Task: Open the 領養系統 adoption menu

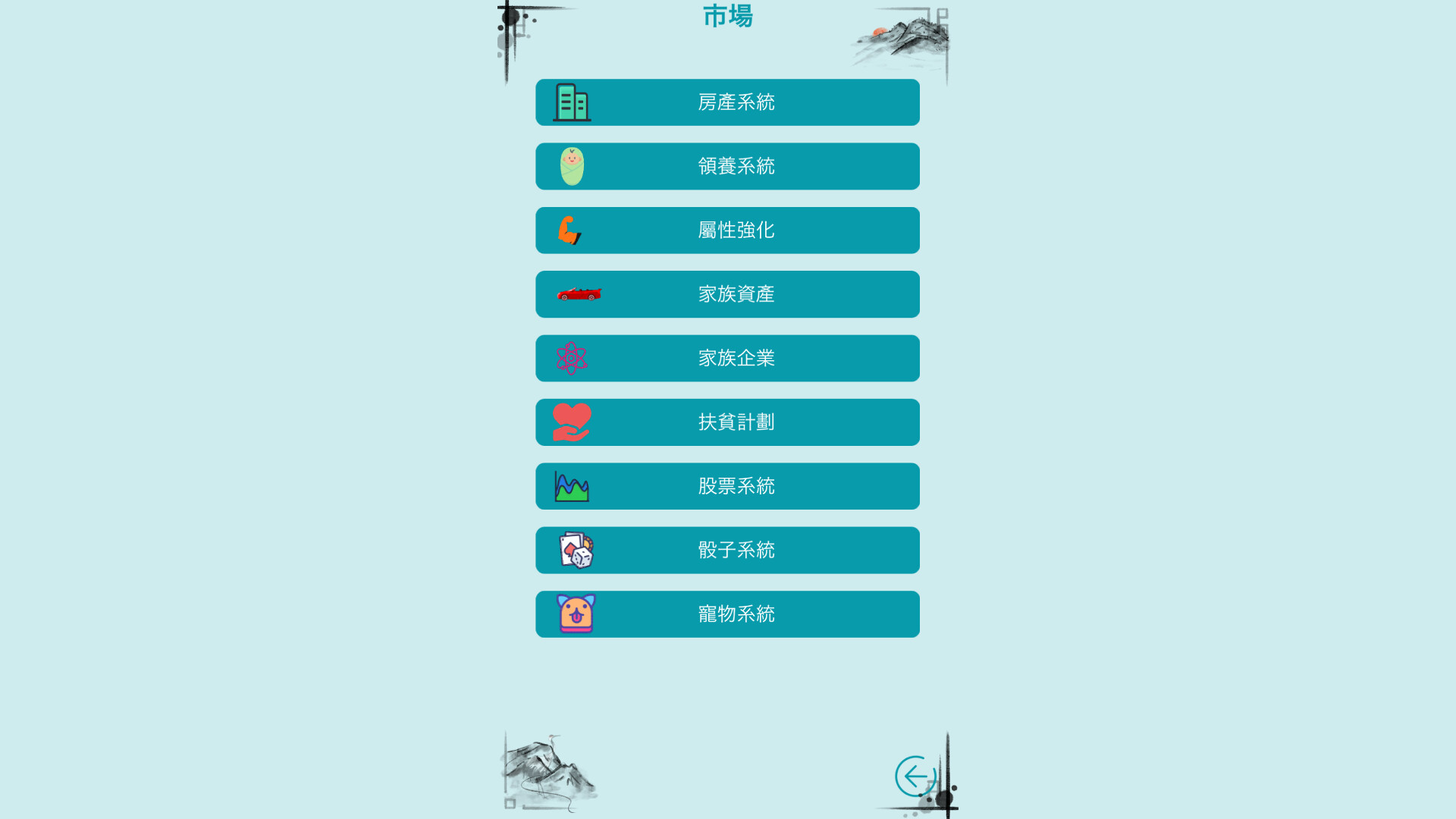Action: coord(727,166)
